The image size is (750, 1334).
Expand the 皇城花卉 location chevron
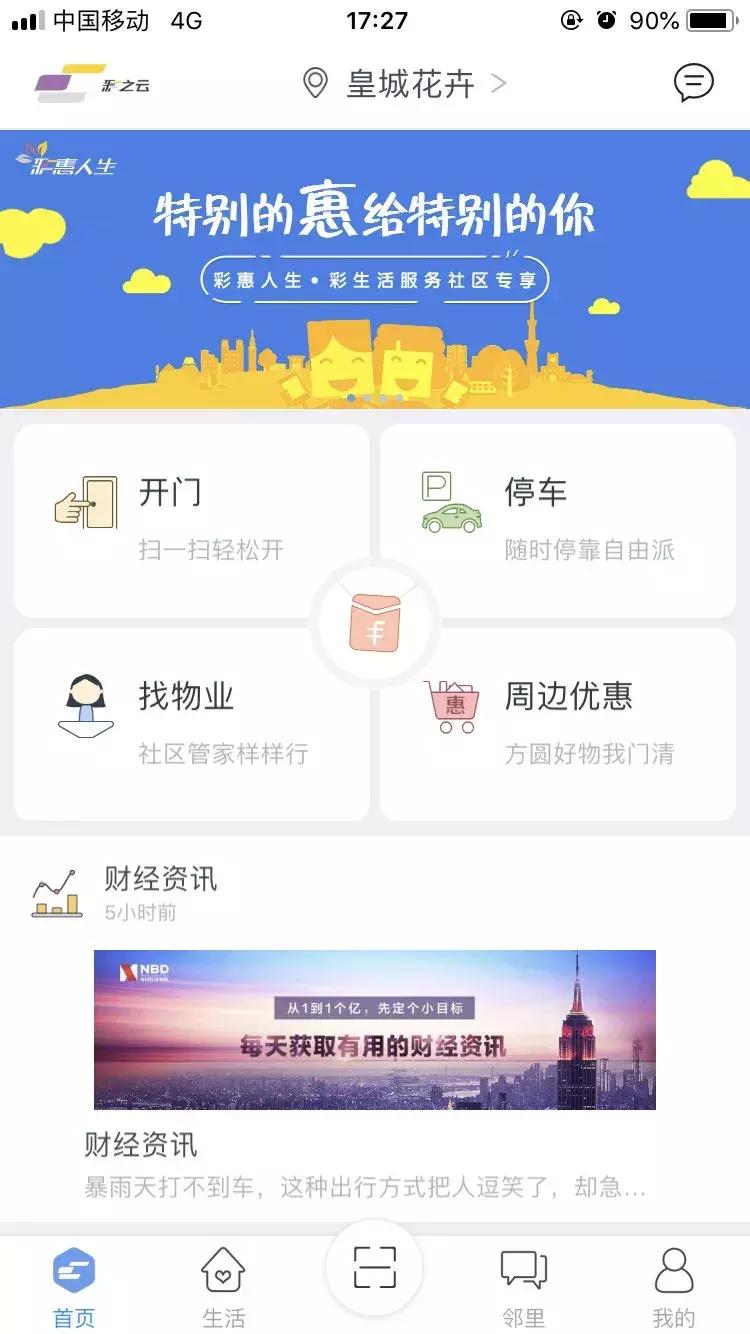(500, 84)
